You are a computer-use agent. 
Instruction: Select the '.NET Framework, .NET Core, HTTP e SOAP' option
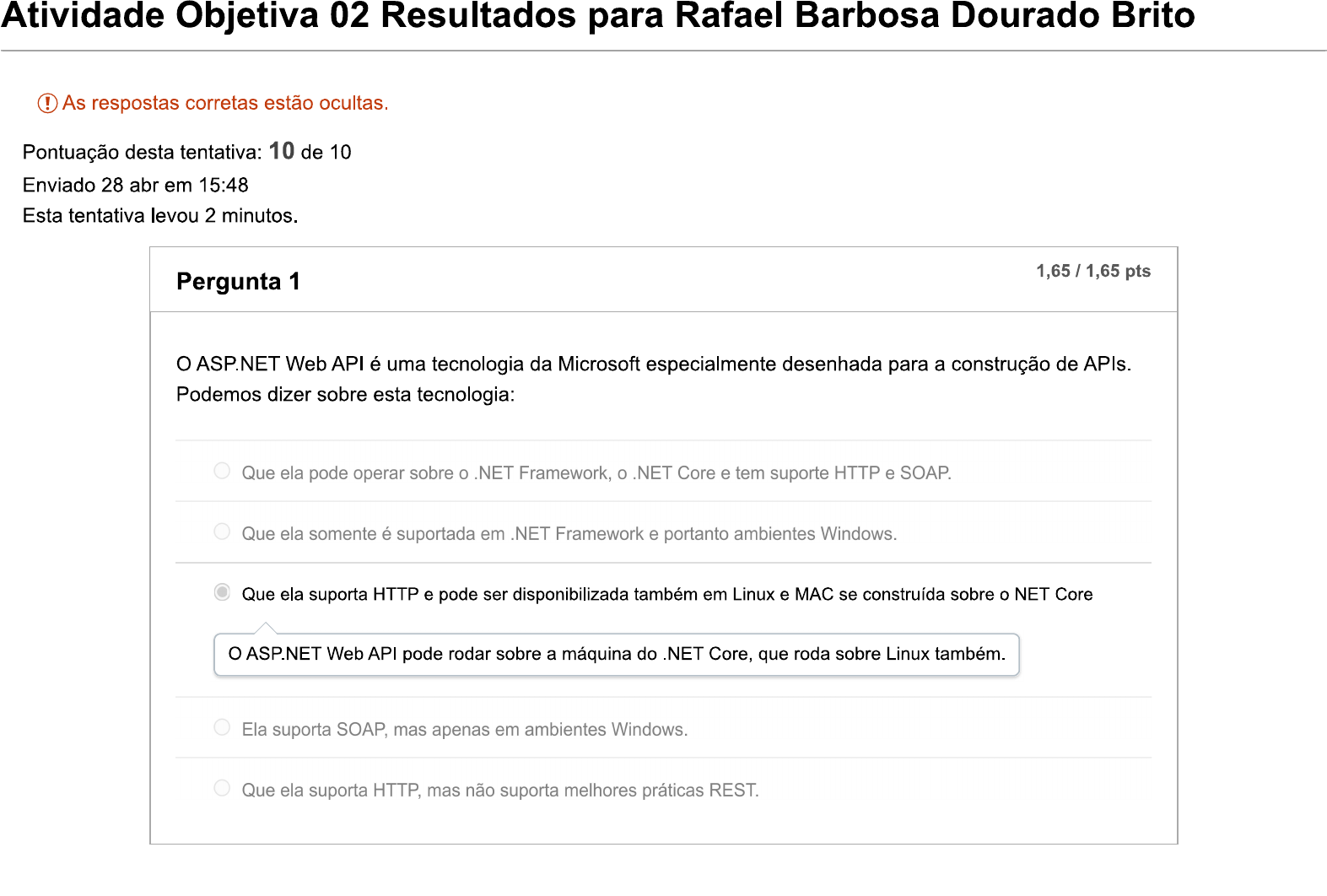(x=222, y=471)
